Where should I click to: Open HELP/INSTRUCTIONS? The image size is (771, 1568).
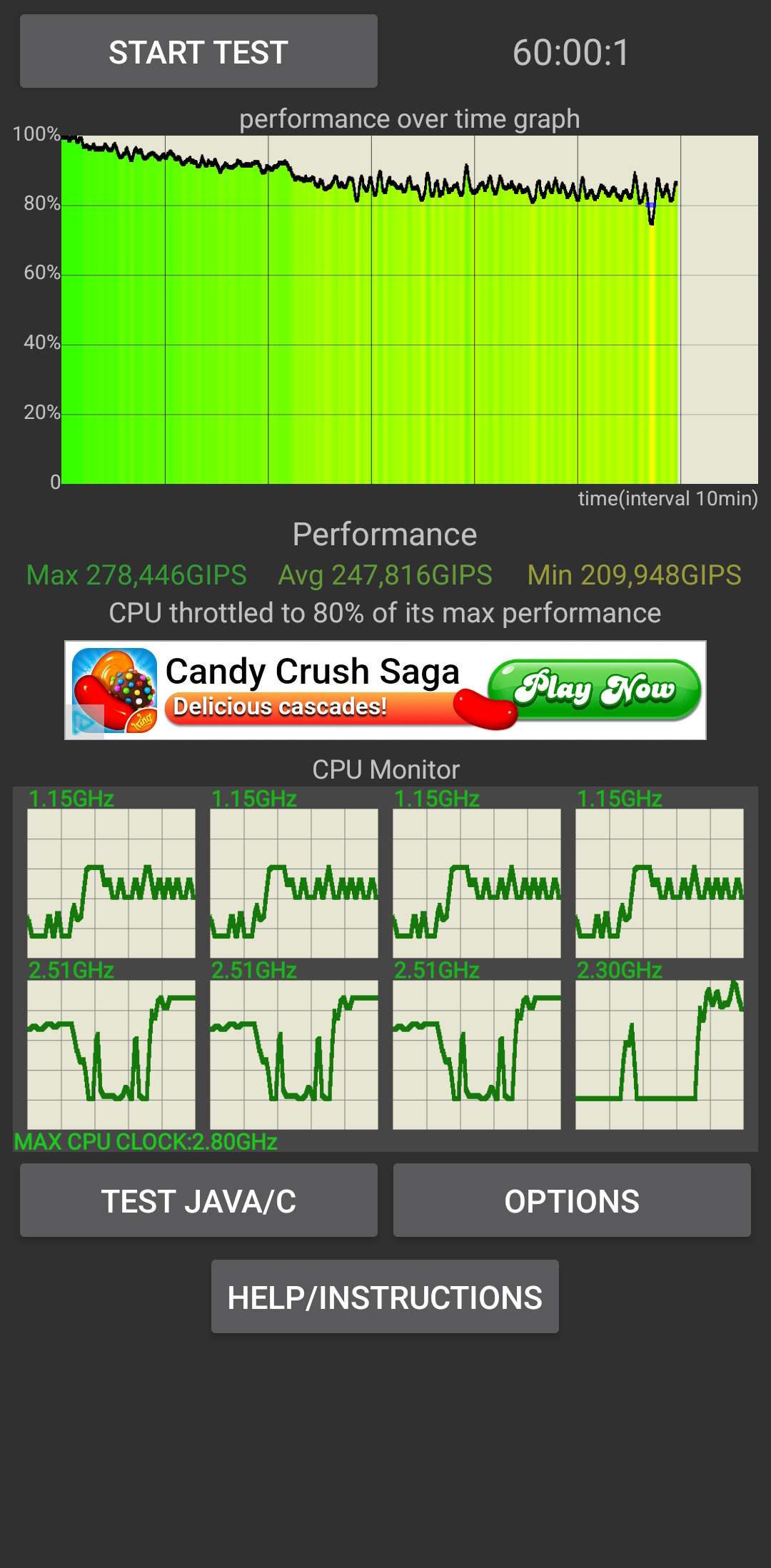[385, 1297]
